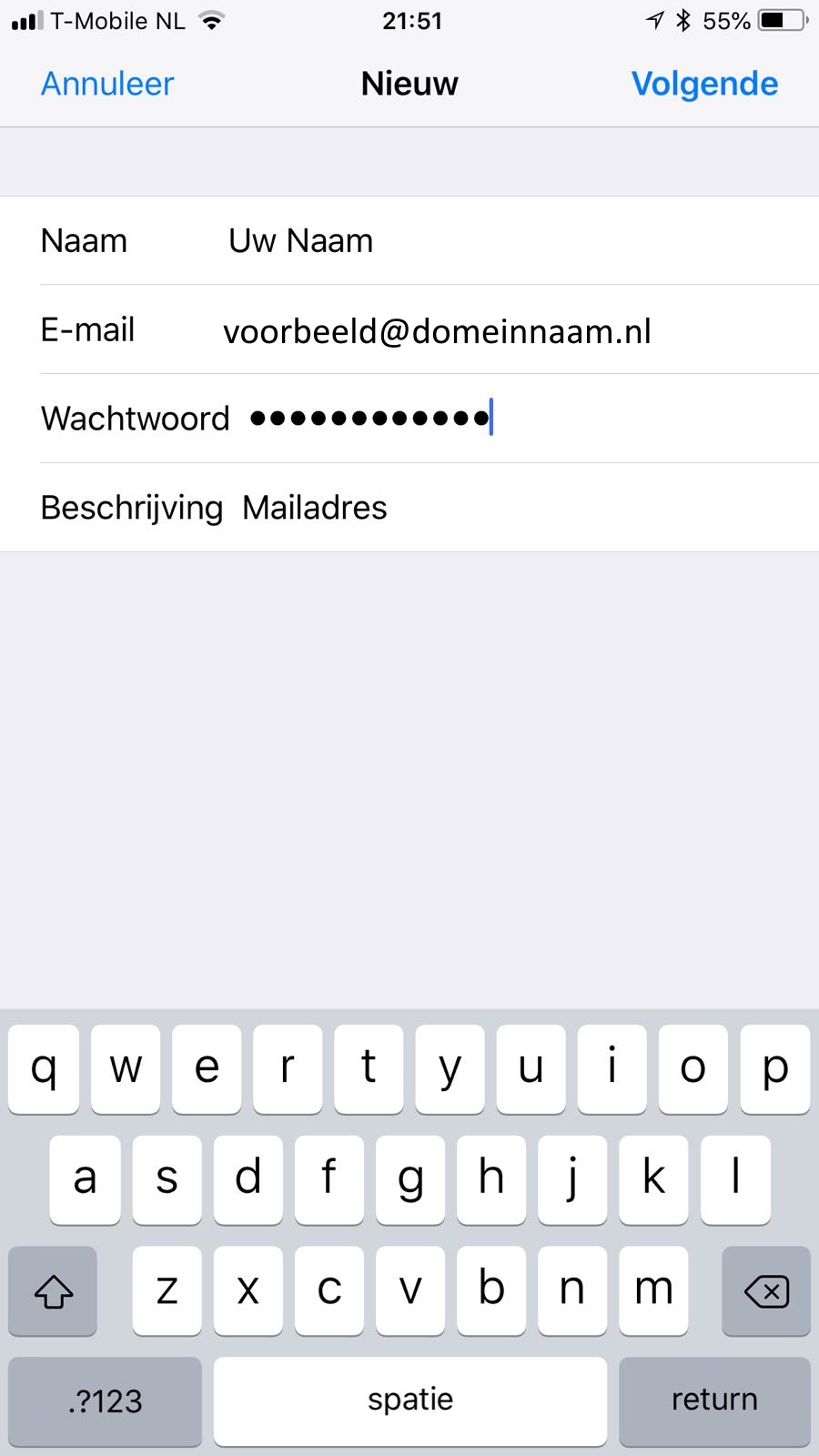This screenshot has width=819, height=1456.
Task: Focus the Wachtwoord password field
Action: [x=409, y=419]
